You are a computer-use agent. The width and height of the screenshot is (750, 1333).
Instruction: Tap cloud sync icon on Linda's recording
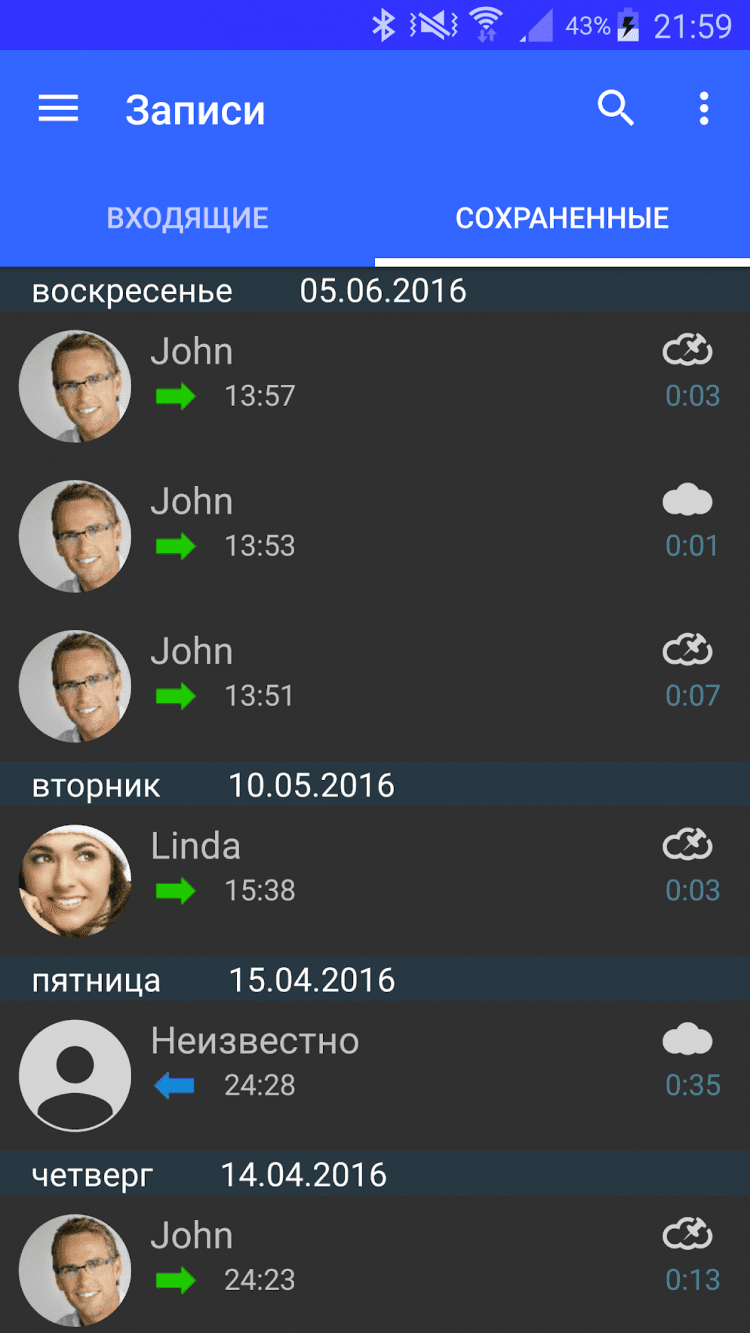[x=688, y=845]
